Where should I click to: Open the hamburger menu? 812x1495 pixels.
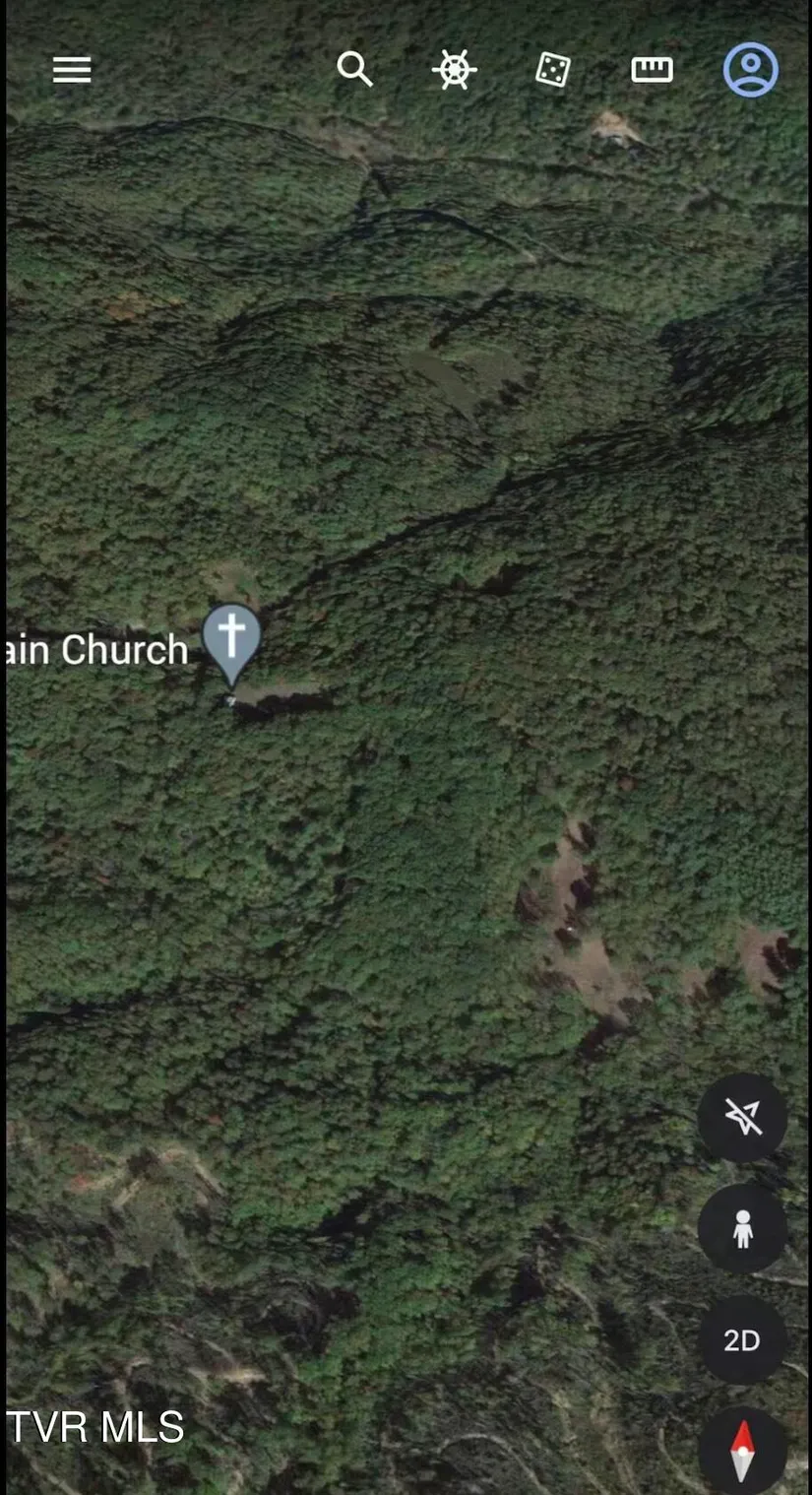[72, 70]
